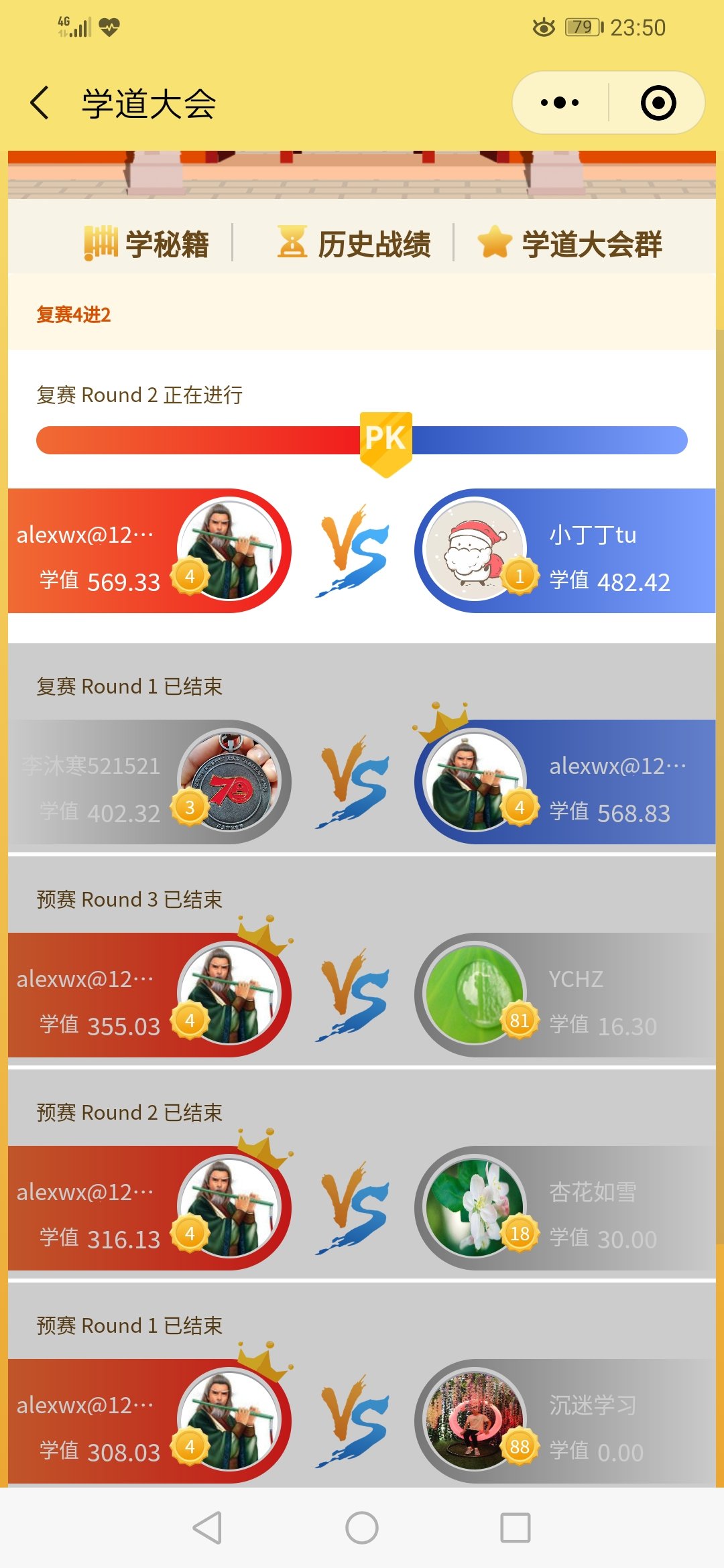Open YCHZ's player card
The image size is (724, 1568).
(x=564, y=995)
